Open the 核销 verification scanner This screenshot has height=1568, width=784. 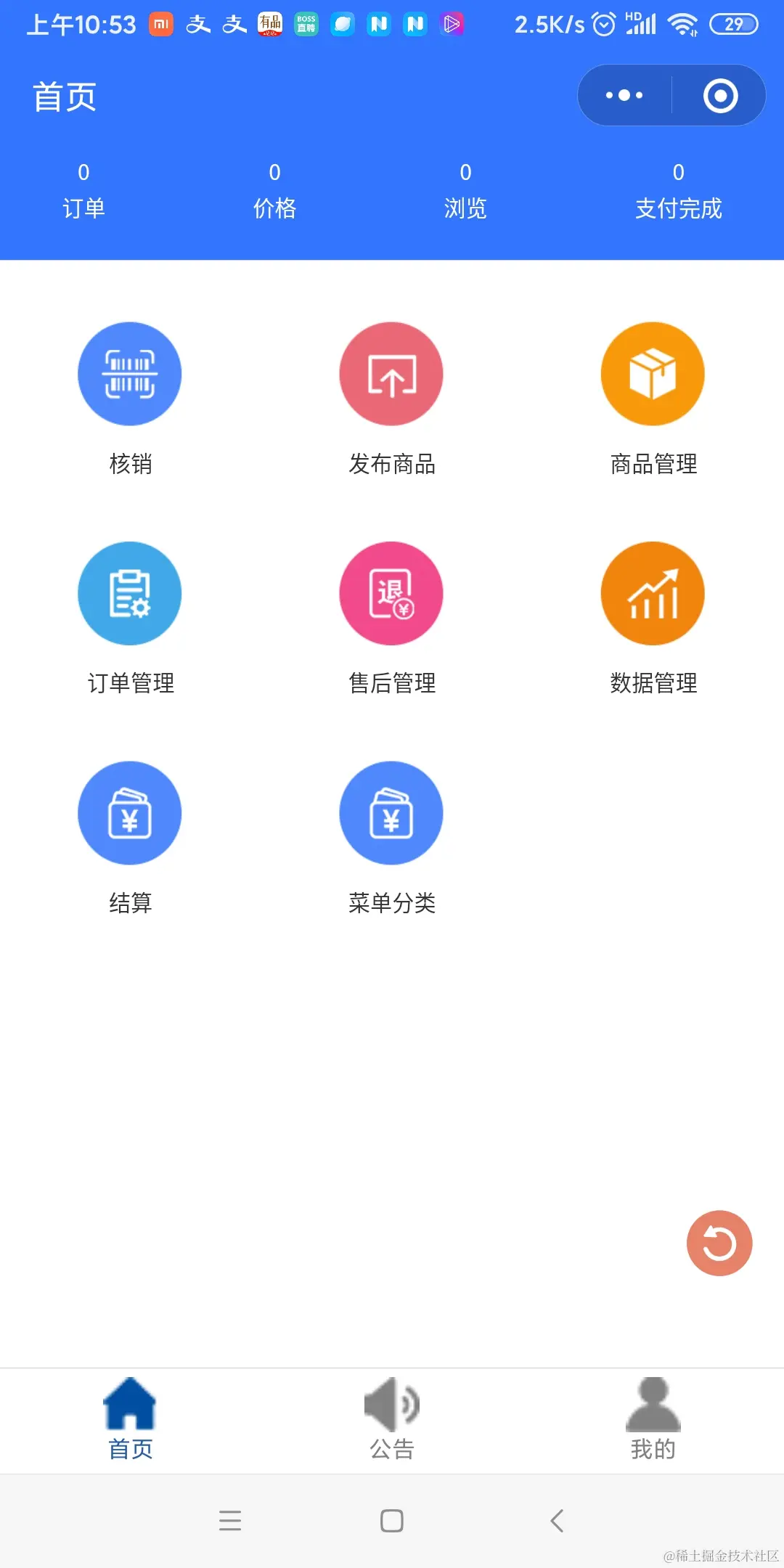click(130, 374)
